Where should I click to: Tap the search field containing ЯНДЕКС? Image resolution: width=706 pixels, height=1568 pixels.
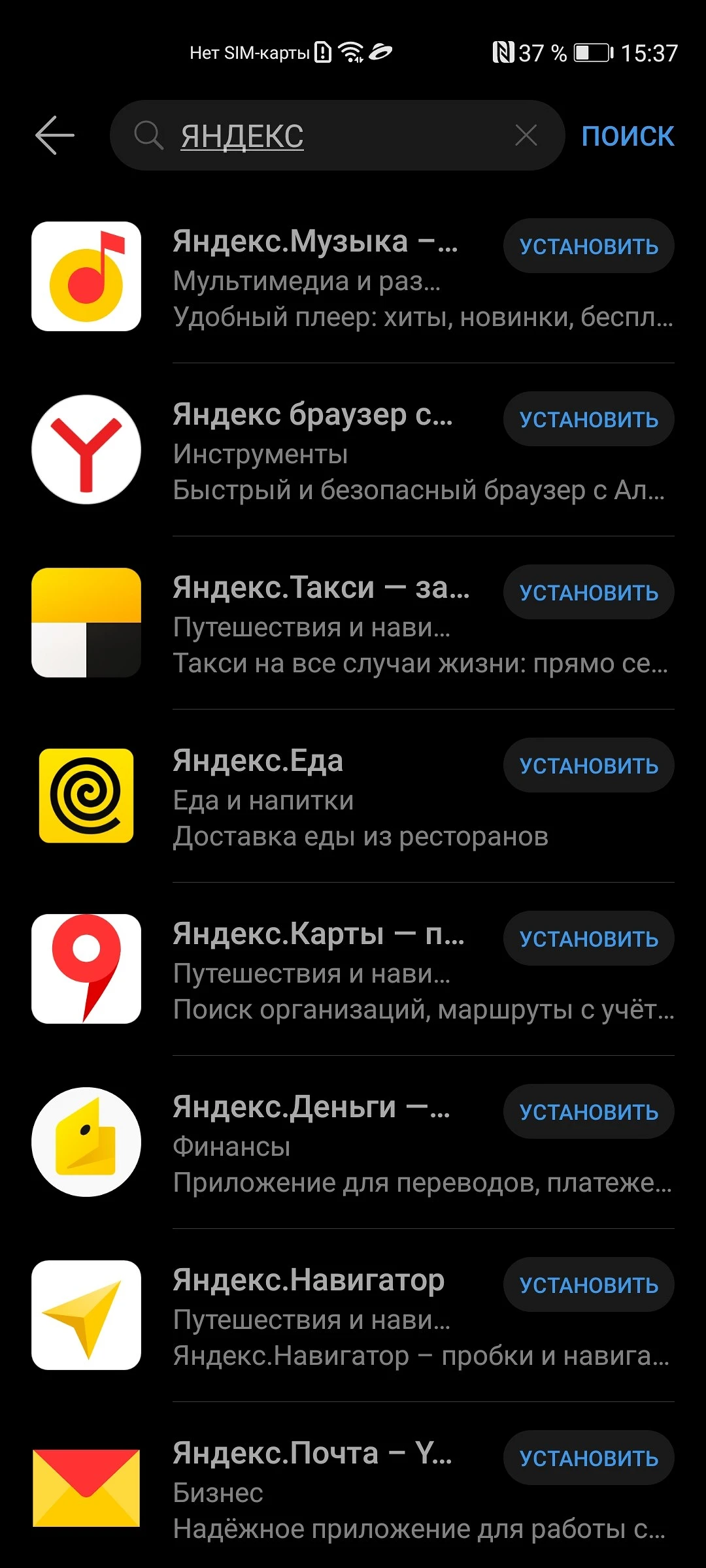pyautogui.click(x=327, y=136)
